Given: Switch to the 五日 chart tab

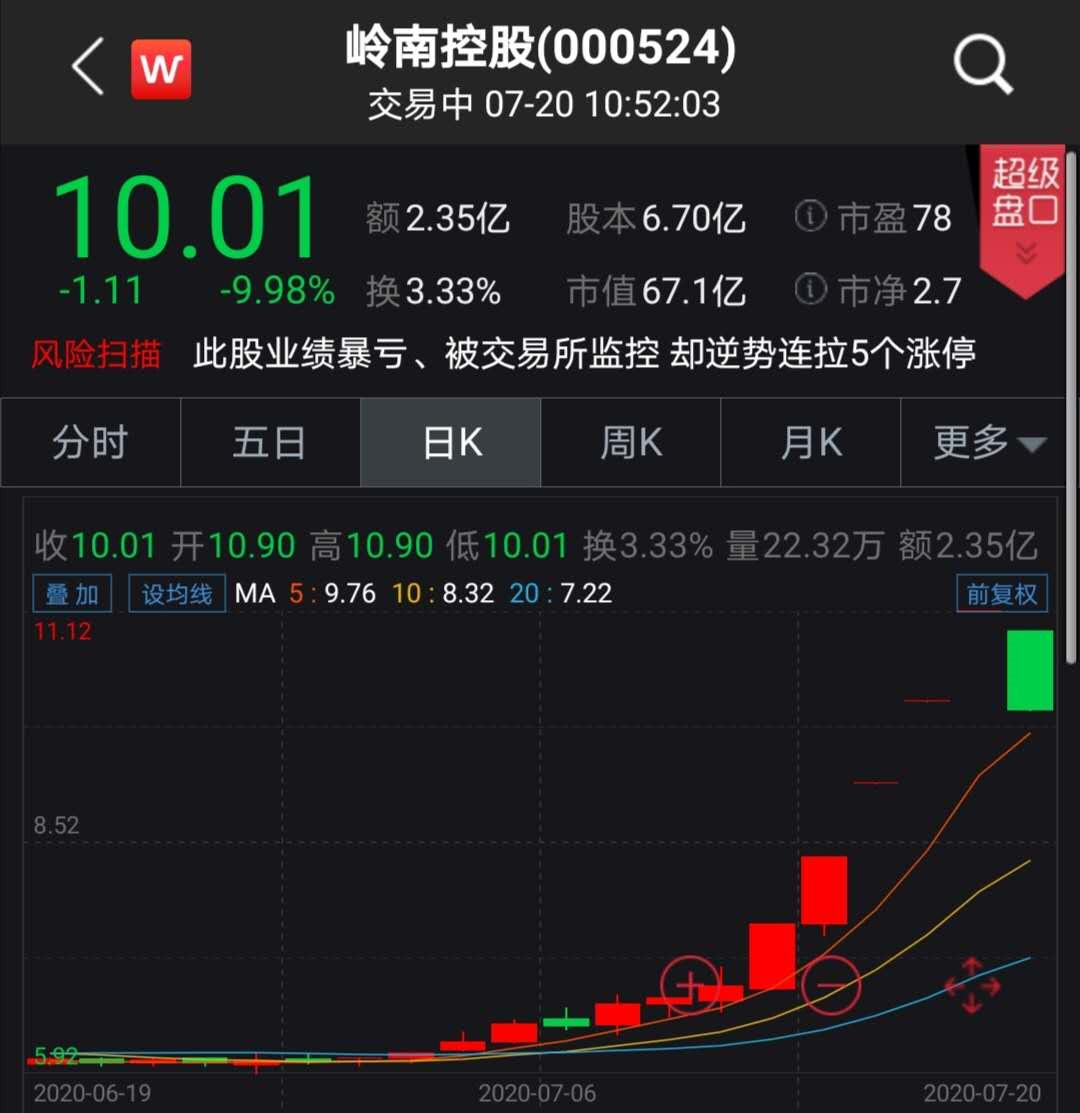Looking at the screenshot, I should pyautogui.click(x=269, y=443).
